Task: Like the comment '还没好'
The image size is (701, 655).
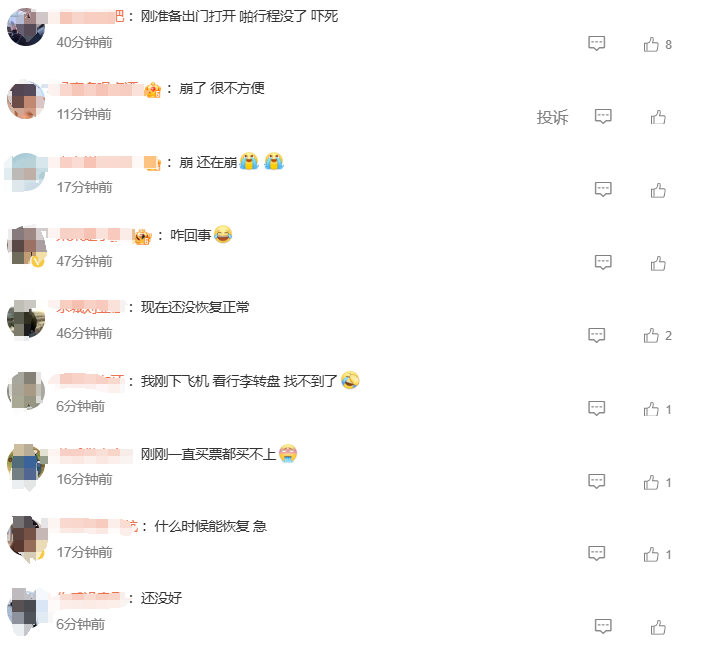Action: tap(658, 627)
